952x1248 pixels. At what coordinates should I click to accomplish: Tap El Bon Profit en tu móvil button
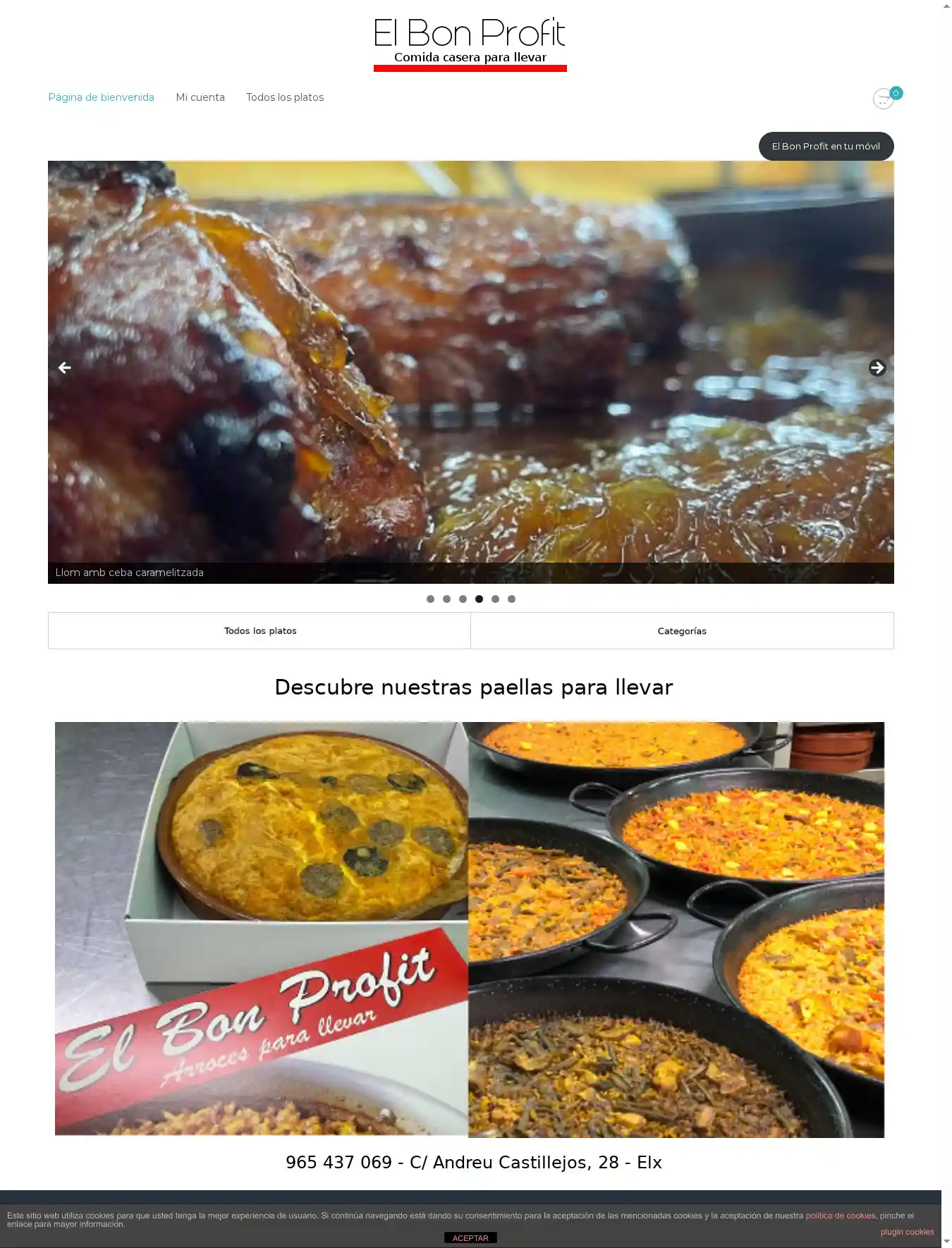pos(826,147)
